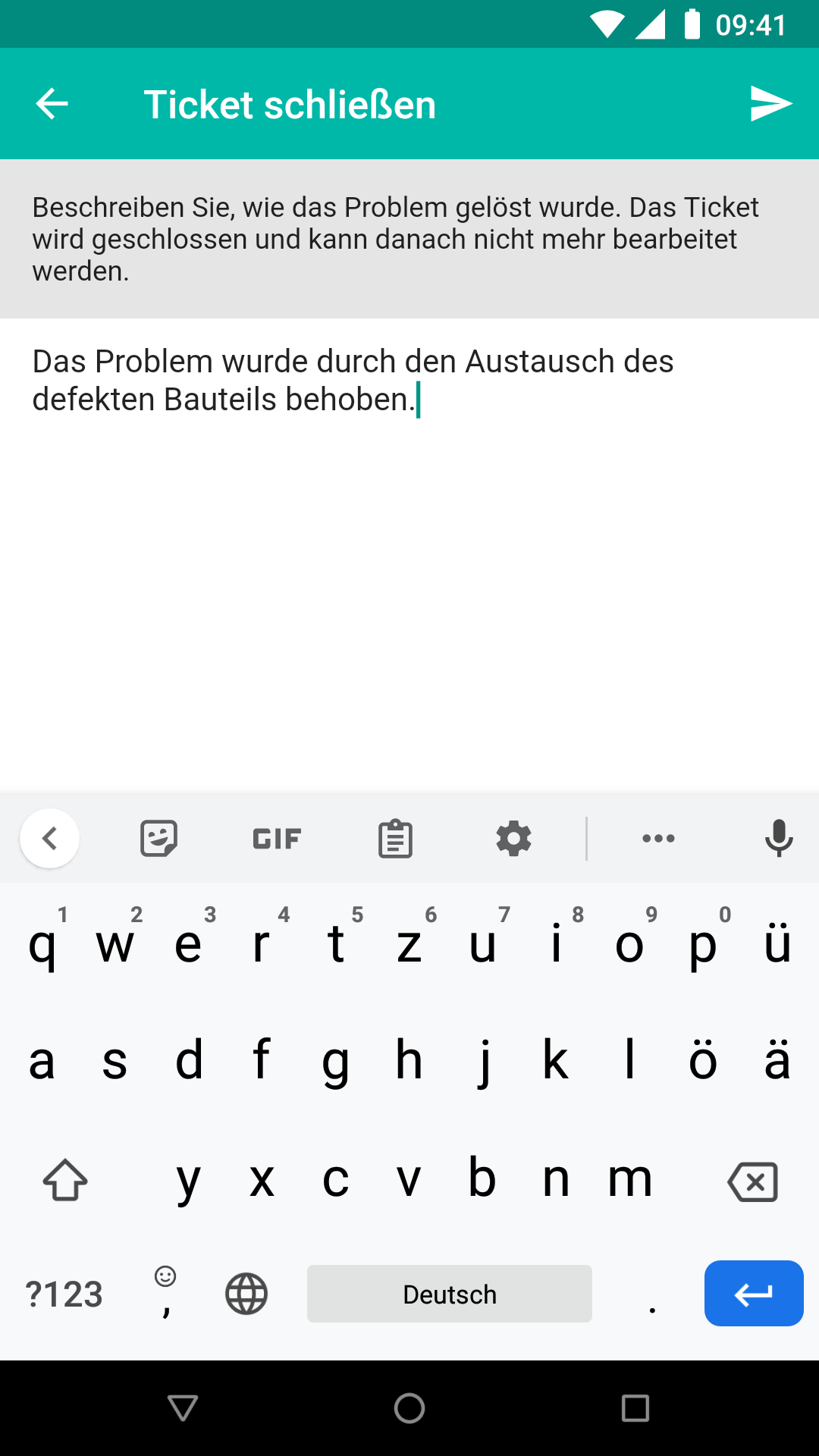Switch to the ?123 symbols keyboard
Viewport: 819px width, 1456px height.
pos(64,1294)
